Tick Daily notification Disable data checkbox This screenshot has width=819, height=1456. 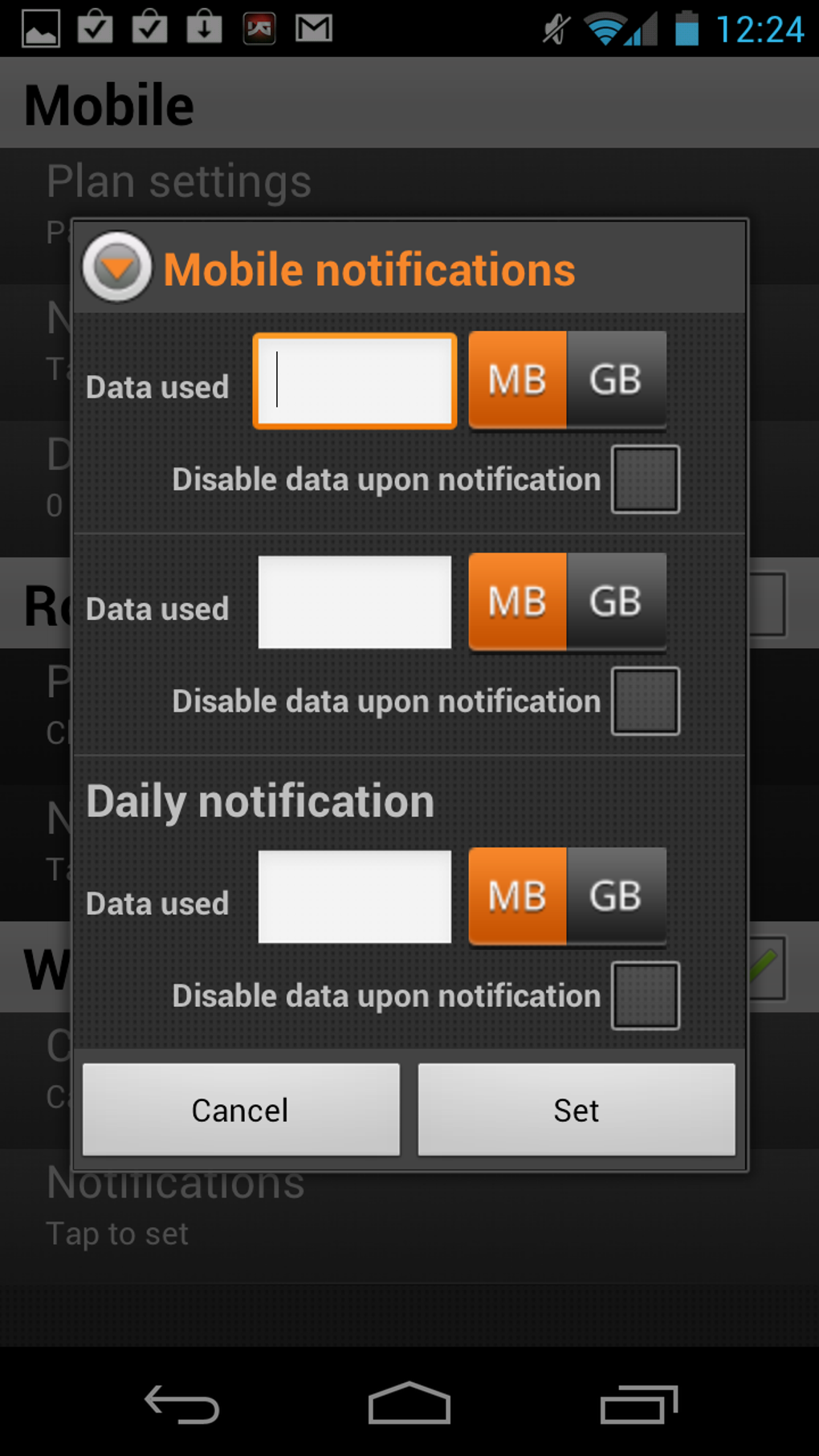645,996
